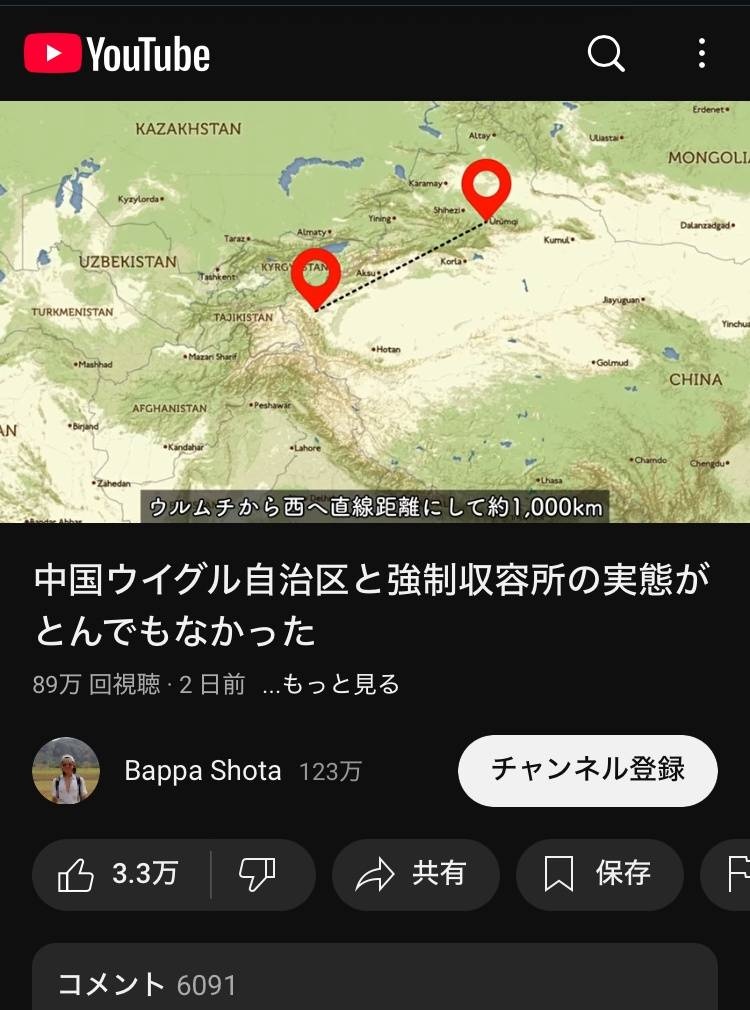Save video with 保存 button
Image resolution: width=750 pixels, height=1010 pixels.
[598, 875]
